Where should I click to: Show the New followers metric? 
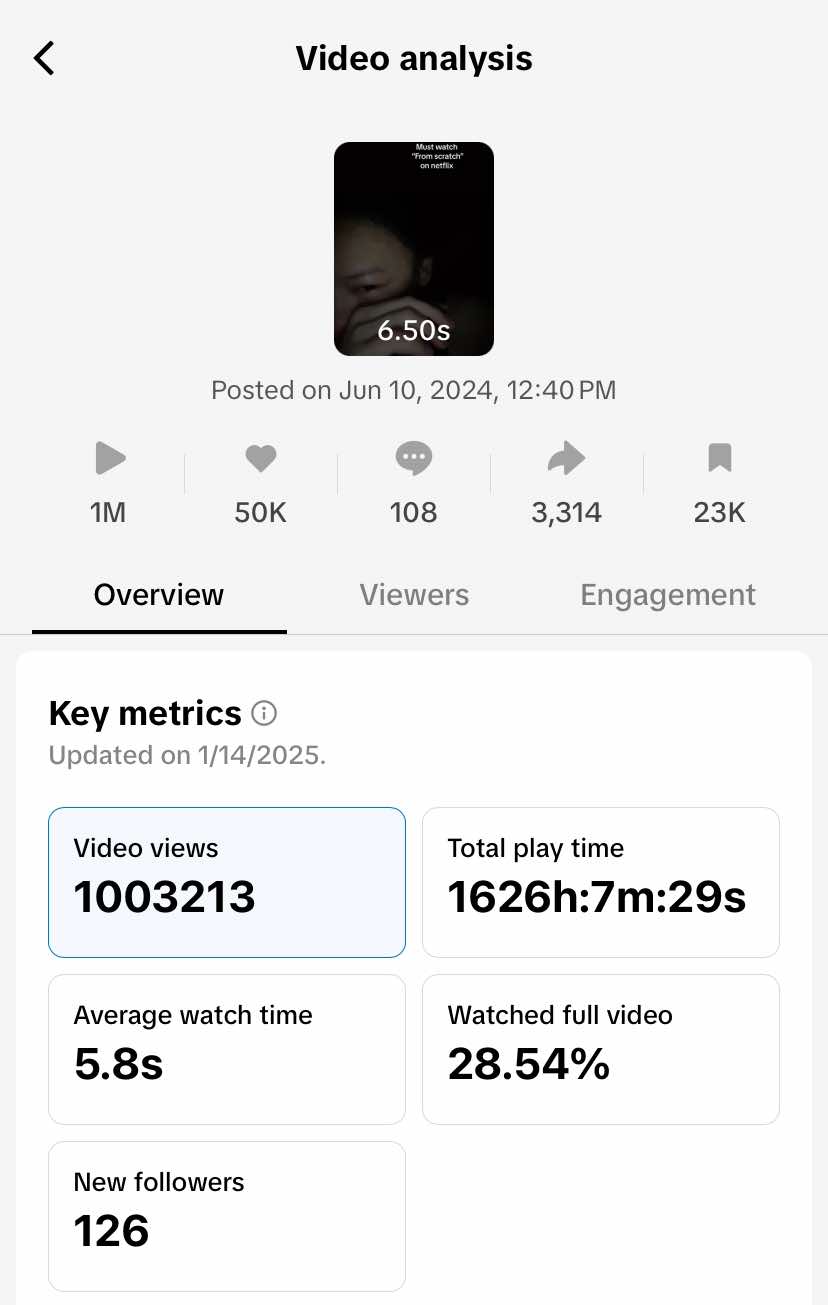[x=227, y=1216]
